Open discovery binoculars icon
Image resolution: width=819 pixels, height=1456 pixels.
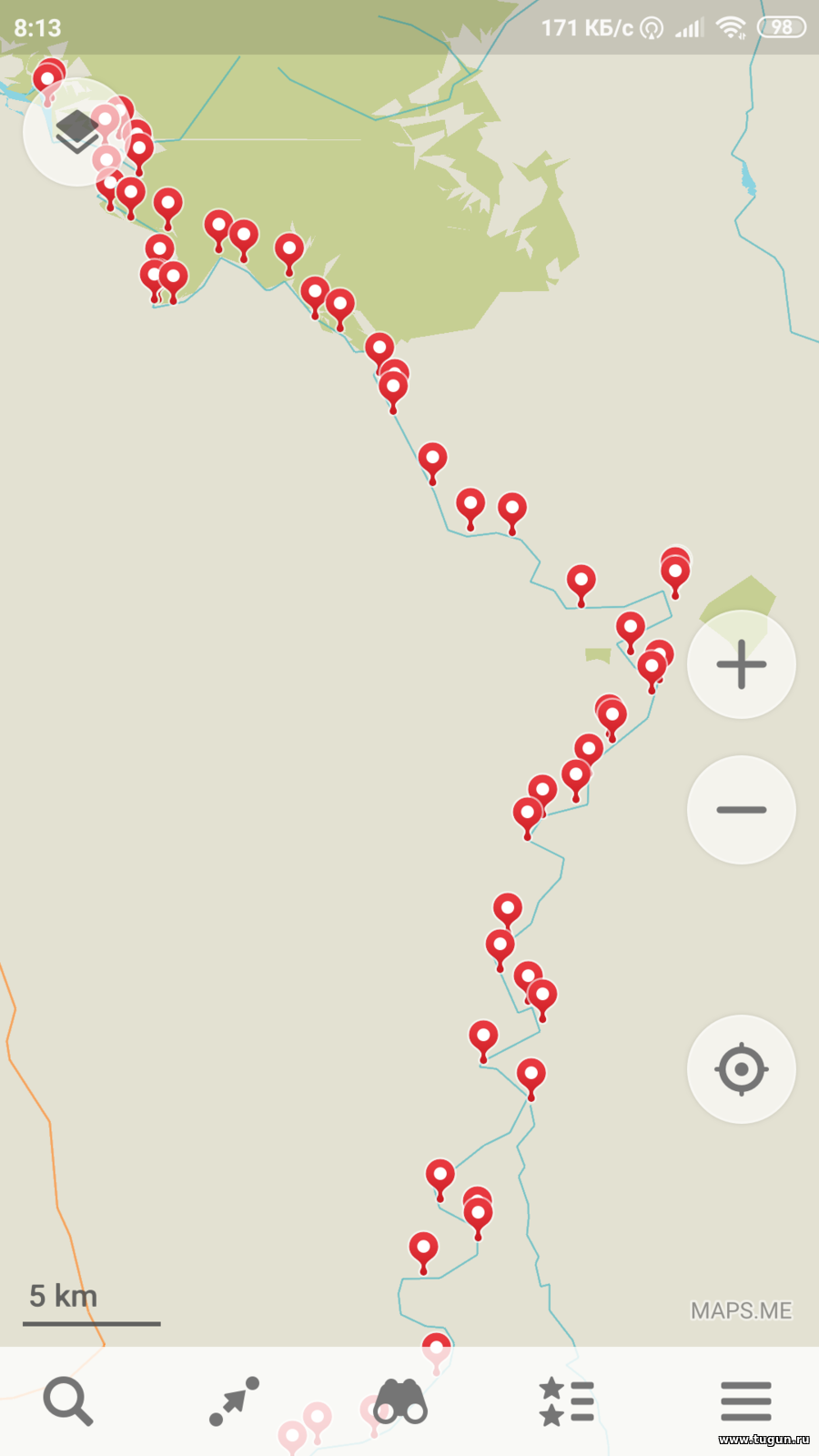400,1401
